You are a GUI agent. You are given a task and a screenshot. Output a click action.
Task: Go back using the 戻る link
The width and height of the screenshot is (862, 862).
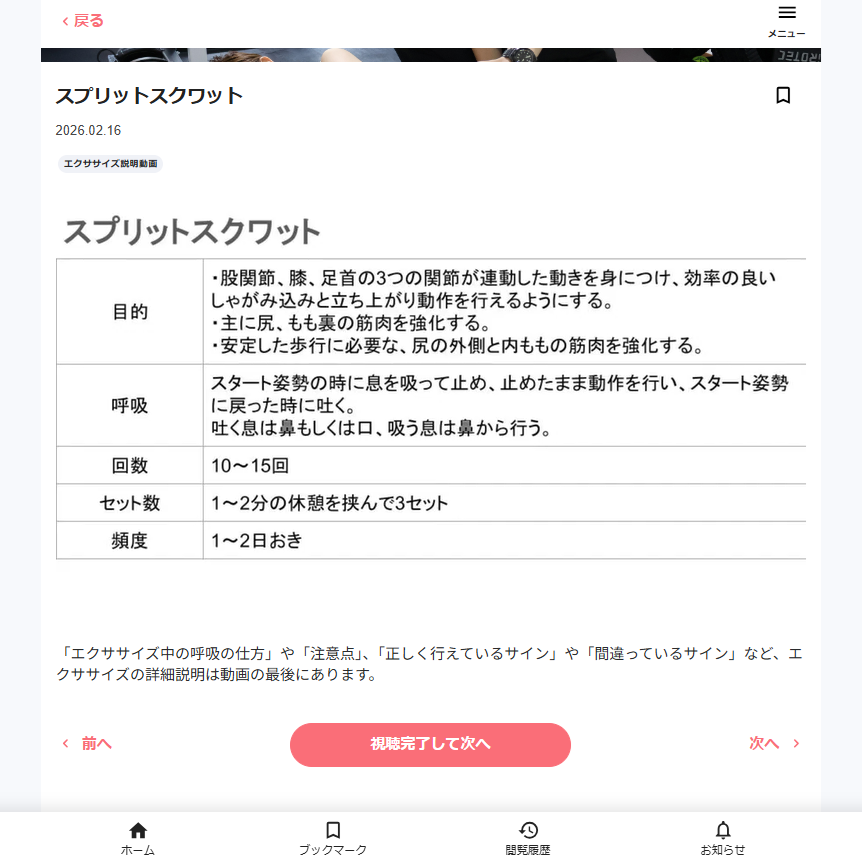83,21
